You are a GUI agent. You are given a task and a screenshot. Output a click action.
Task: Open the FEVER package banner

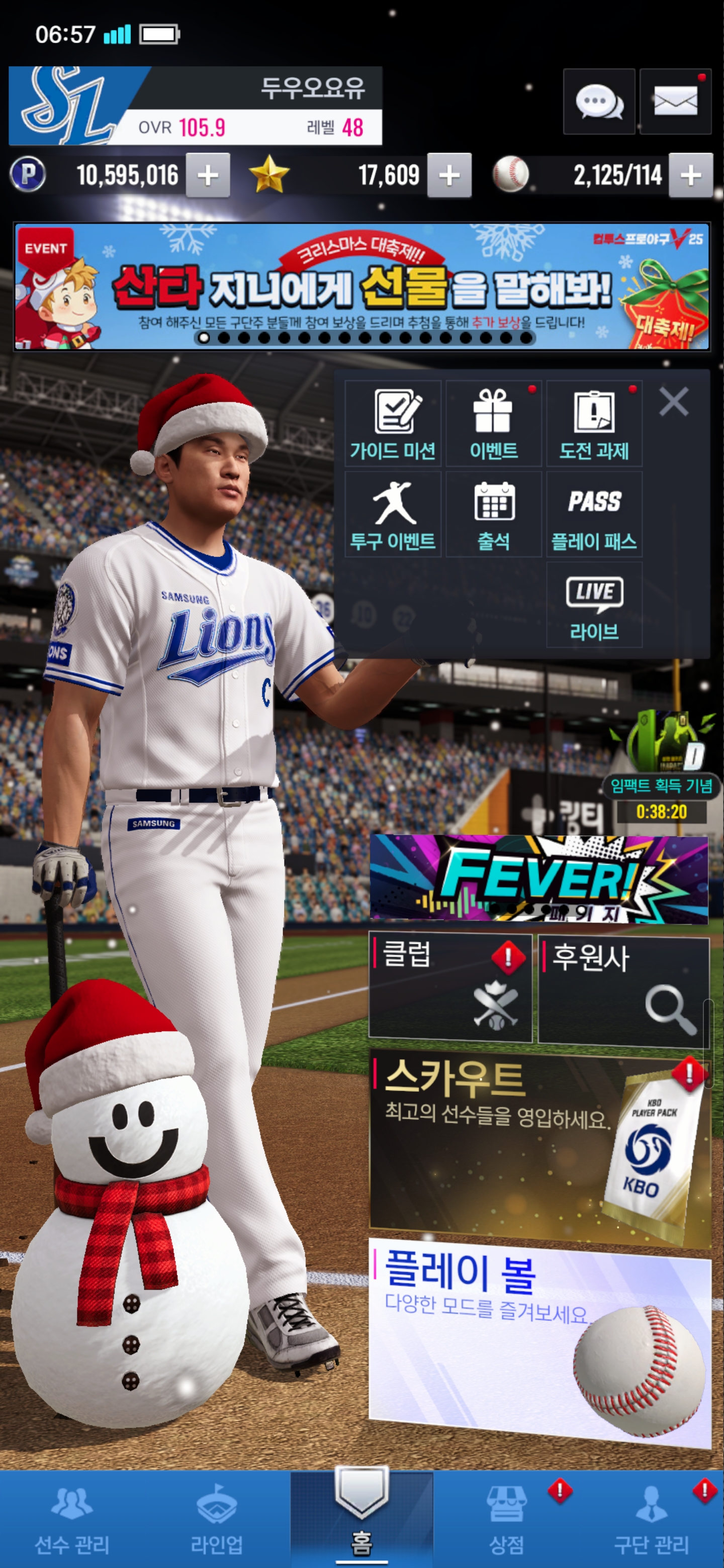click(539, 878)
